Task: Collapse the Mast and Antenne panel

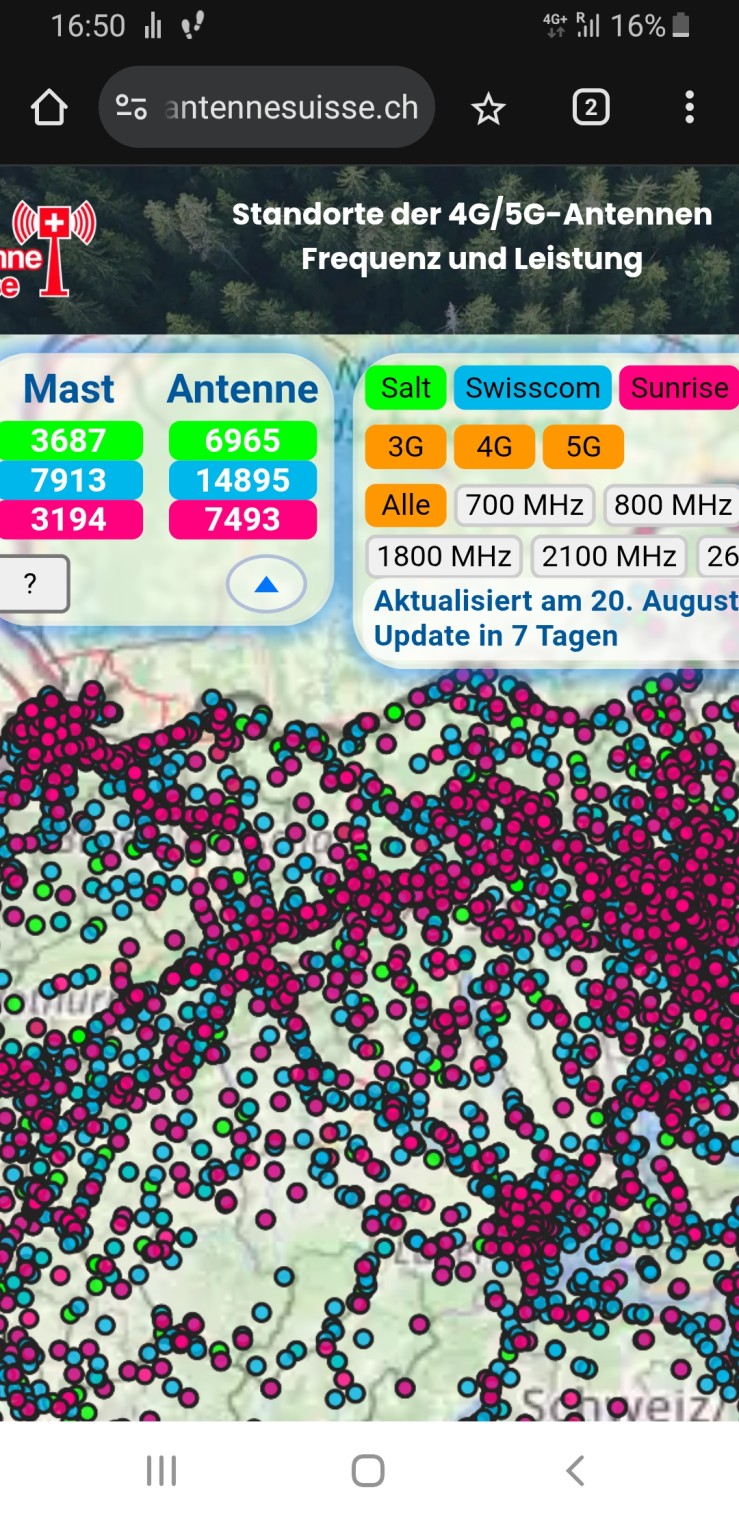Action: [x=266, y=585]
